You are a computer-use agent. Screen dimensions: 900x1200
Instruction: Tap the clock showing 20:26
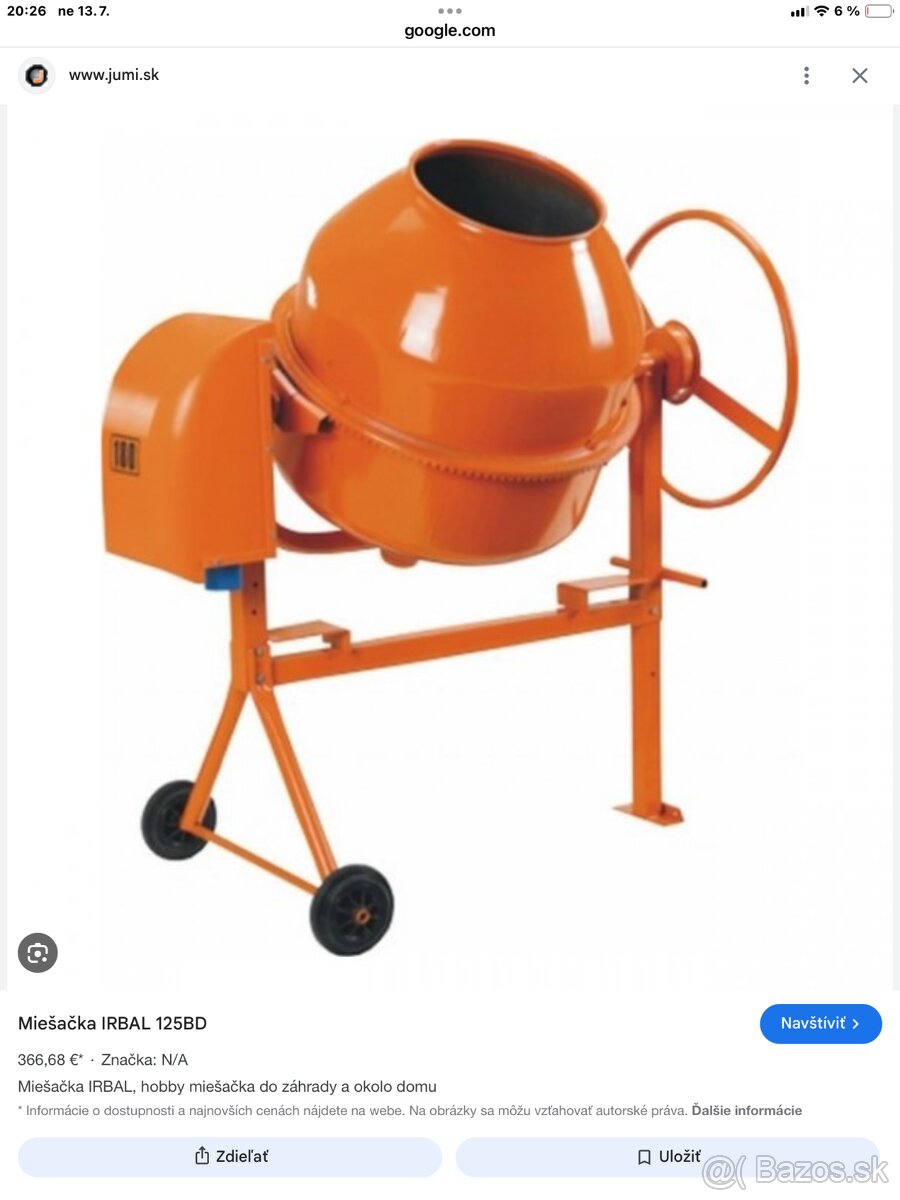[x=28, y=11]
